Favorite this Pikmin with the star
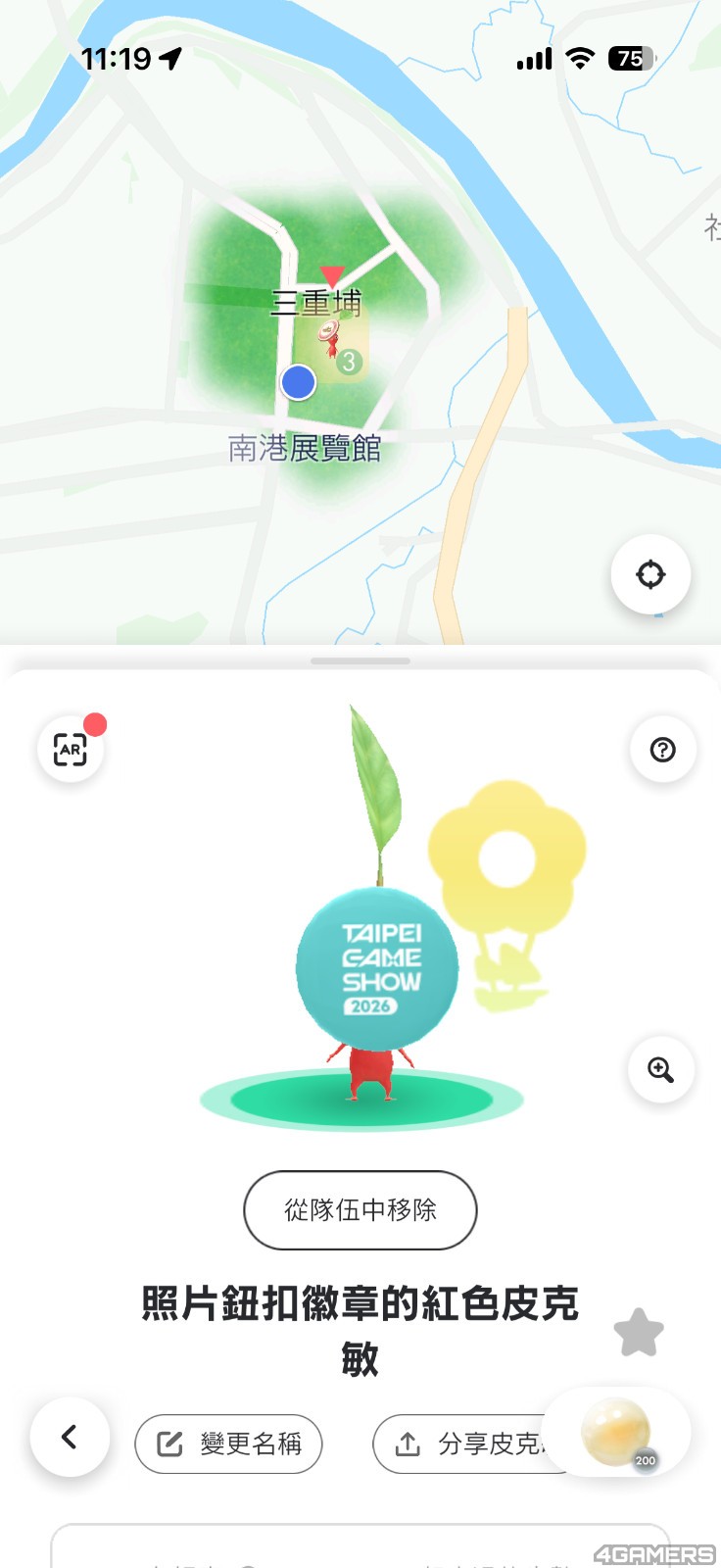Image resolution: width=721 pixels, height=1568 pixels. (639, 1333)
